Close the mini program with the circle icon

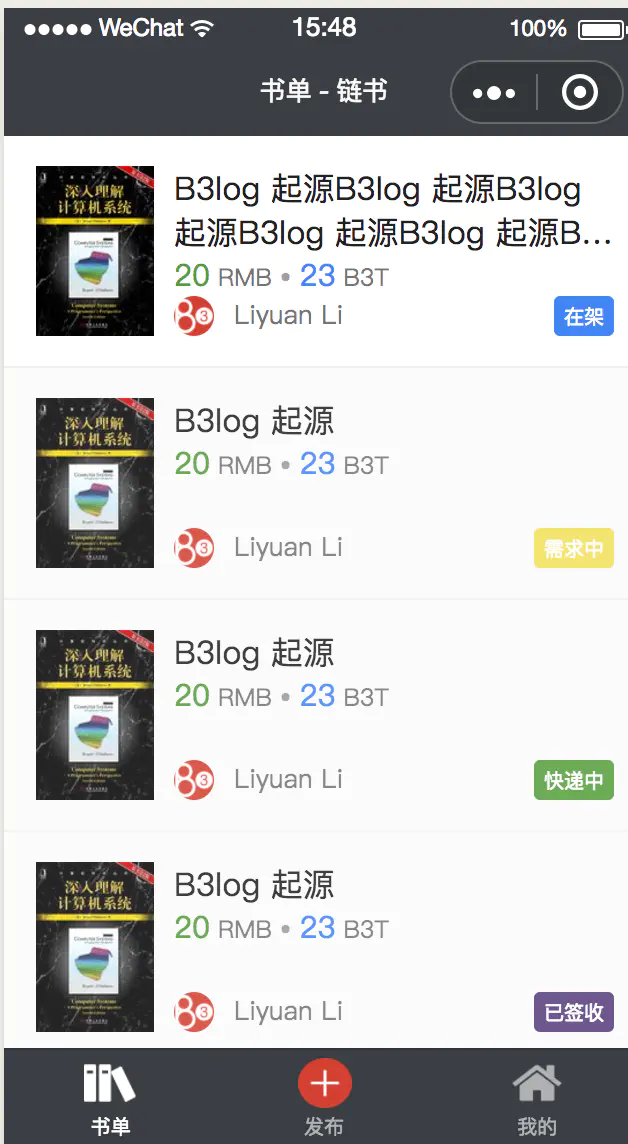pos(580,94)
